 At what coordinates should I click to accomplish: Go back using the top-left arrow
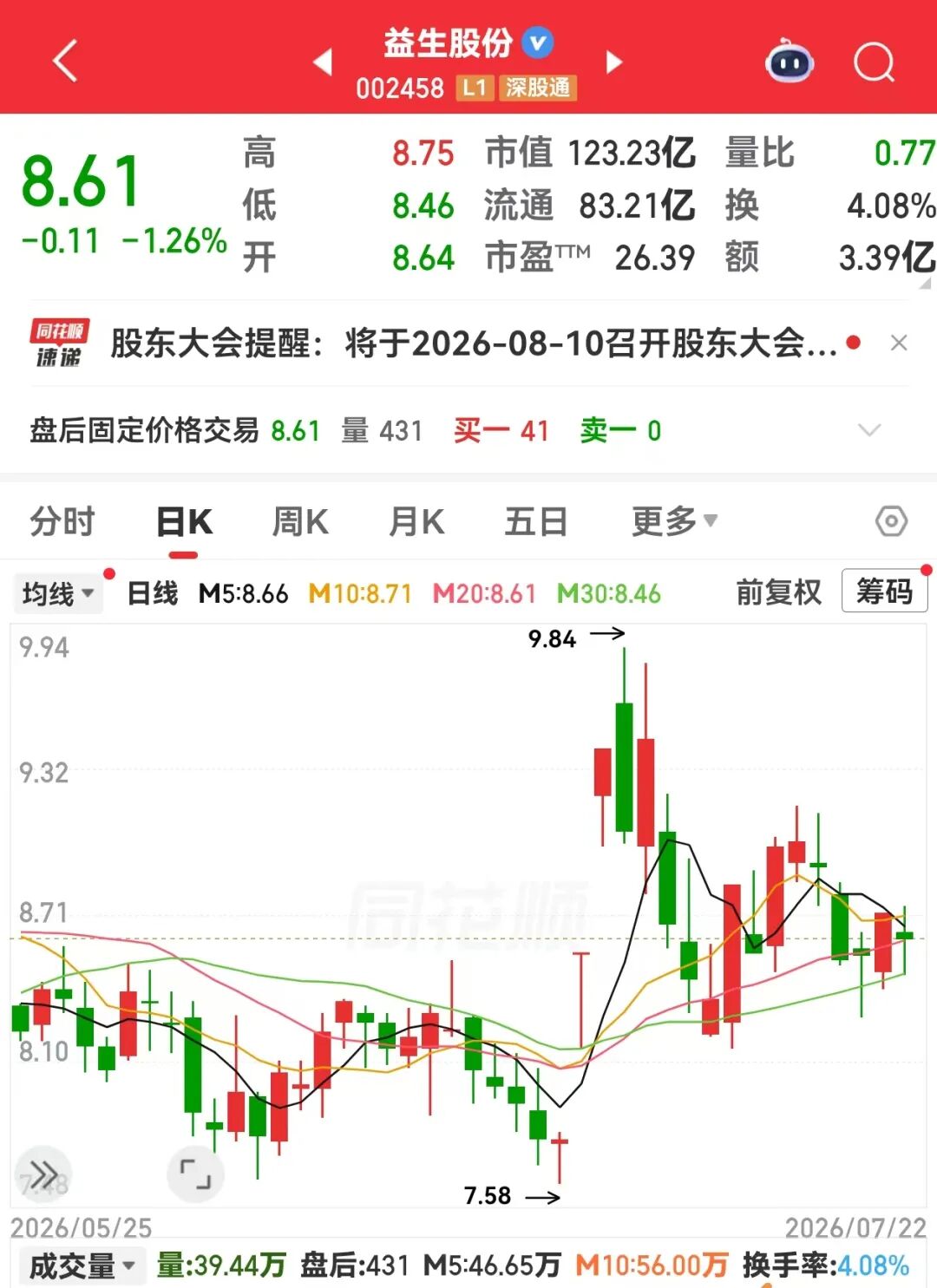point(65,61)
